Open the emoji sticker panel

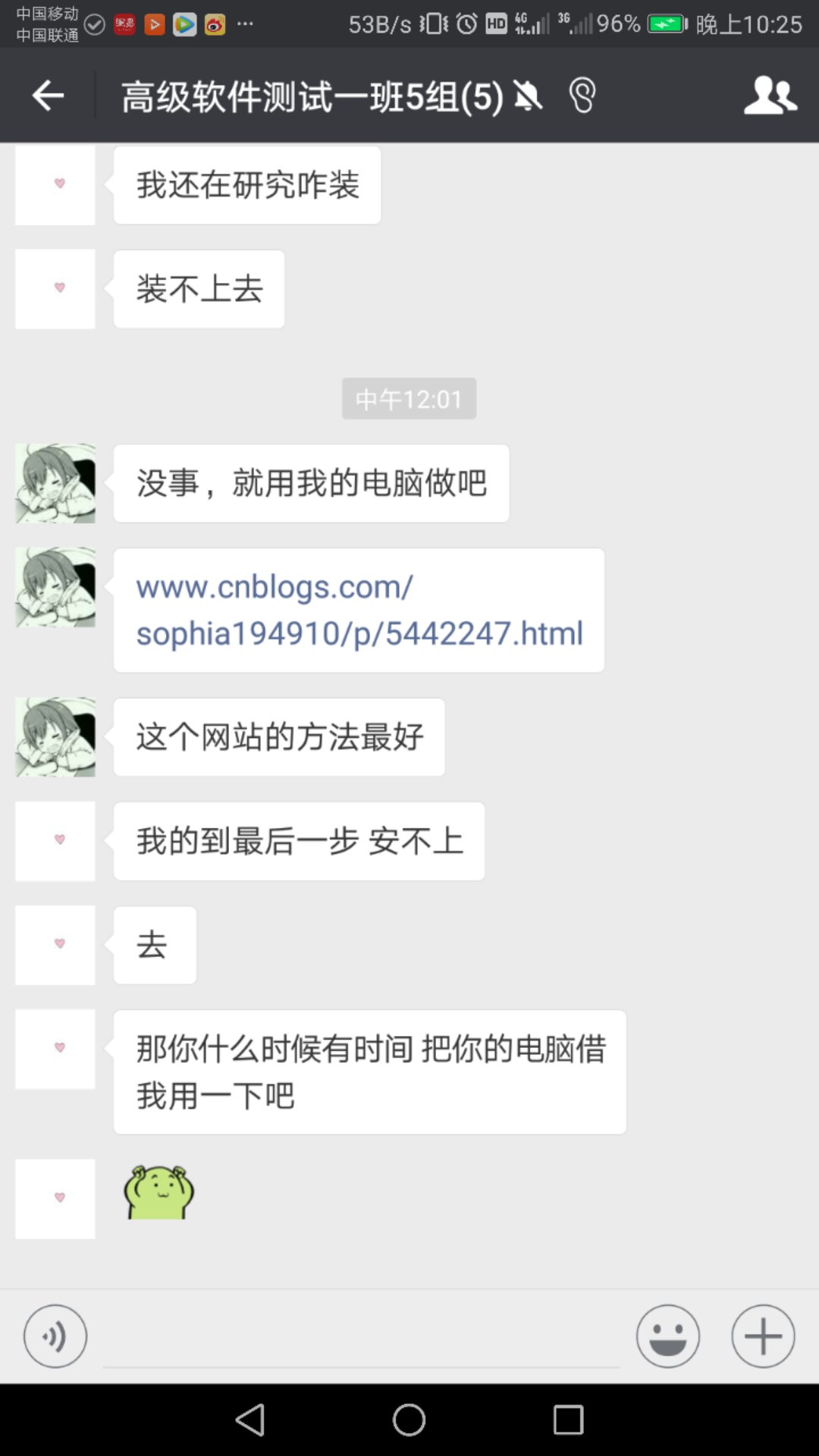(667, 1336)
